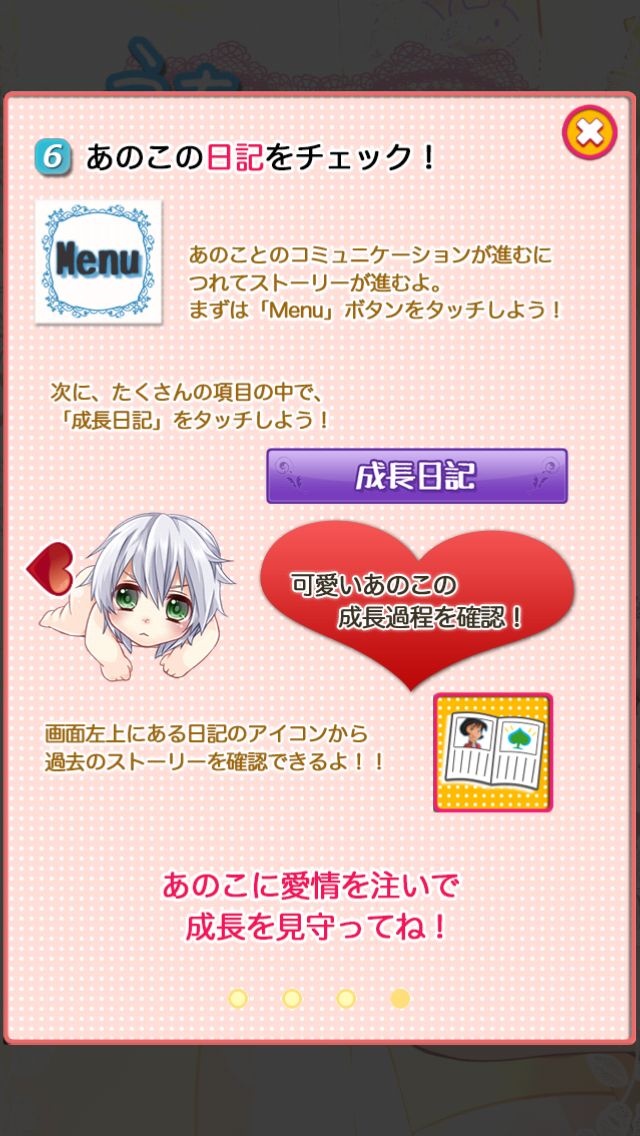Close the tutorial popup

pos(590,132)
